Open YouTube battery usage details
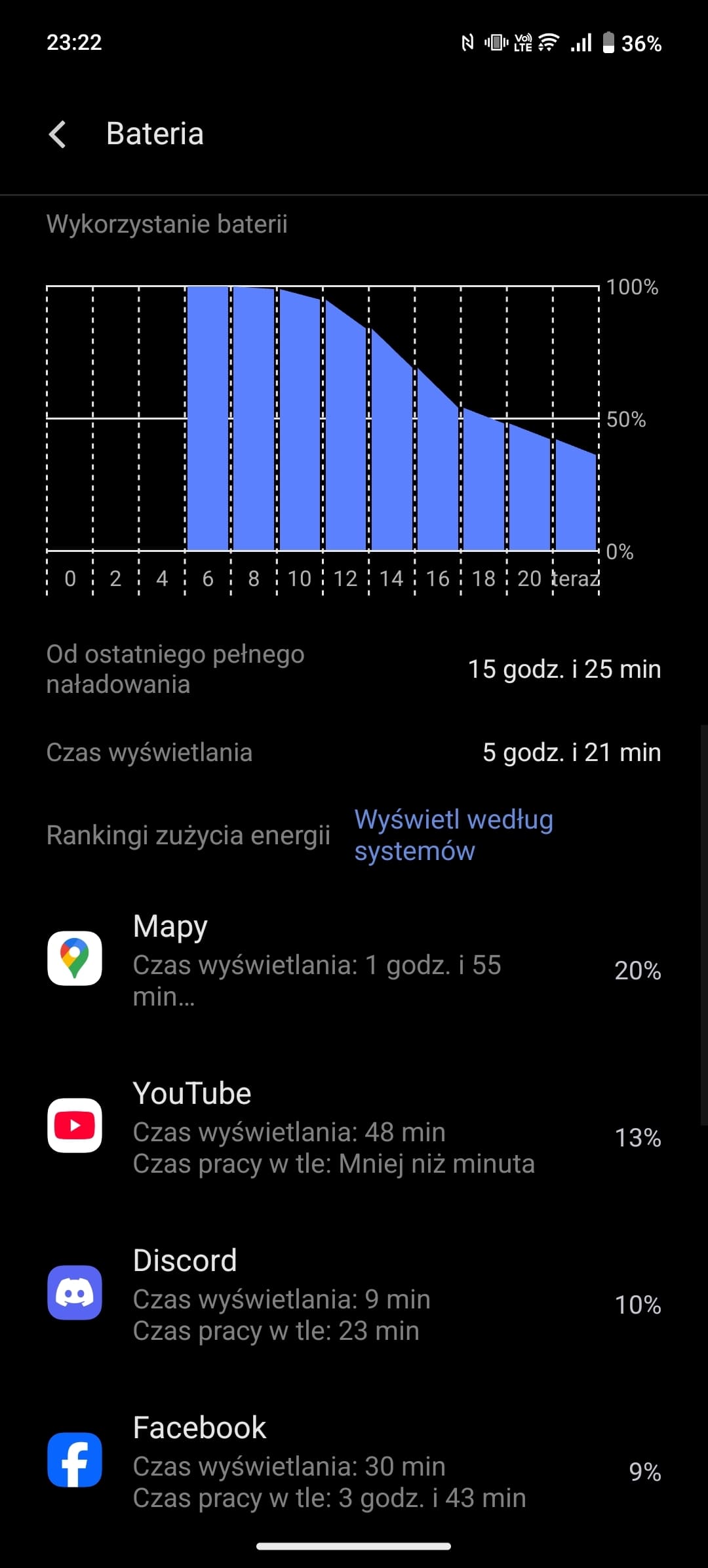Image resolution: width=708 pixels, height=1568 pixels. (354, 1127)
